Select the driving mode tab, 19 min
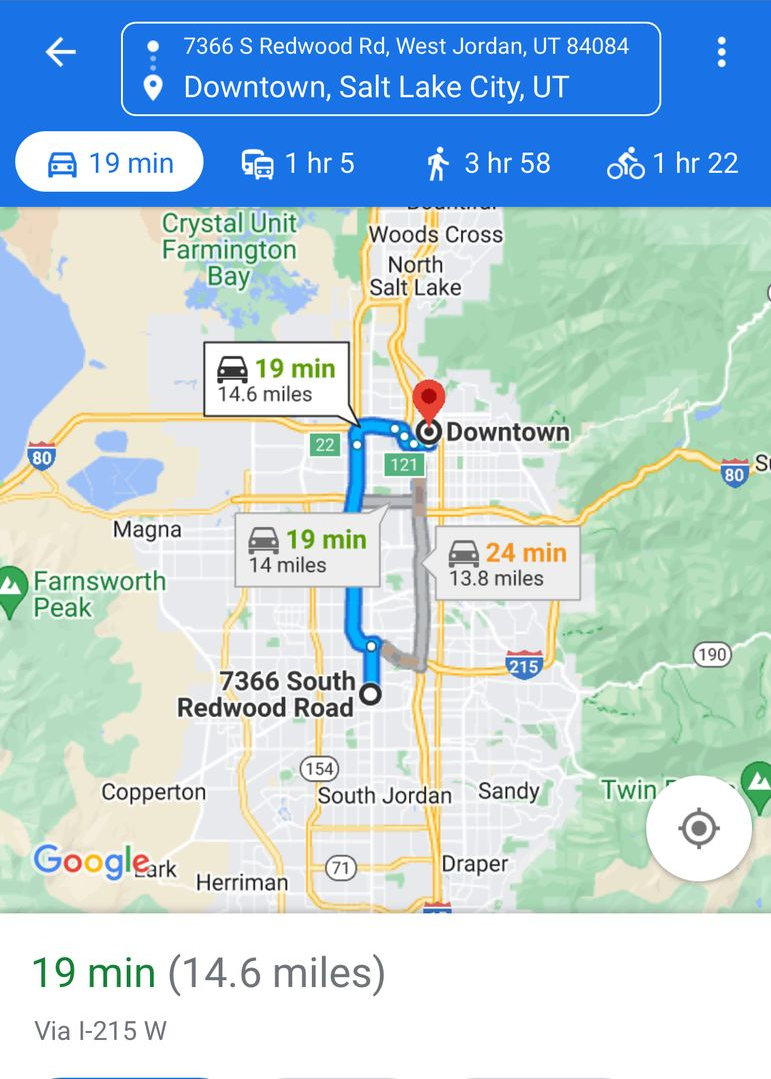Viewport: 771px width, 1079px height. point(110,163)
